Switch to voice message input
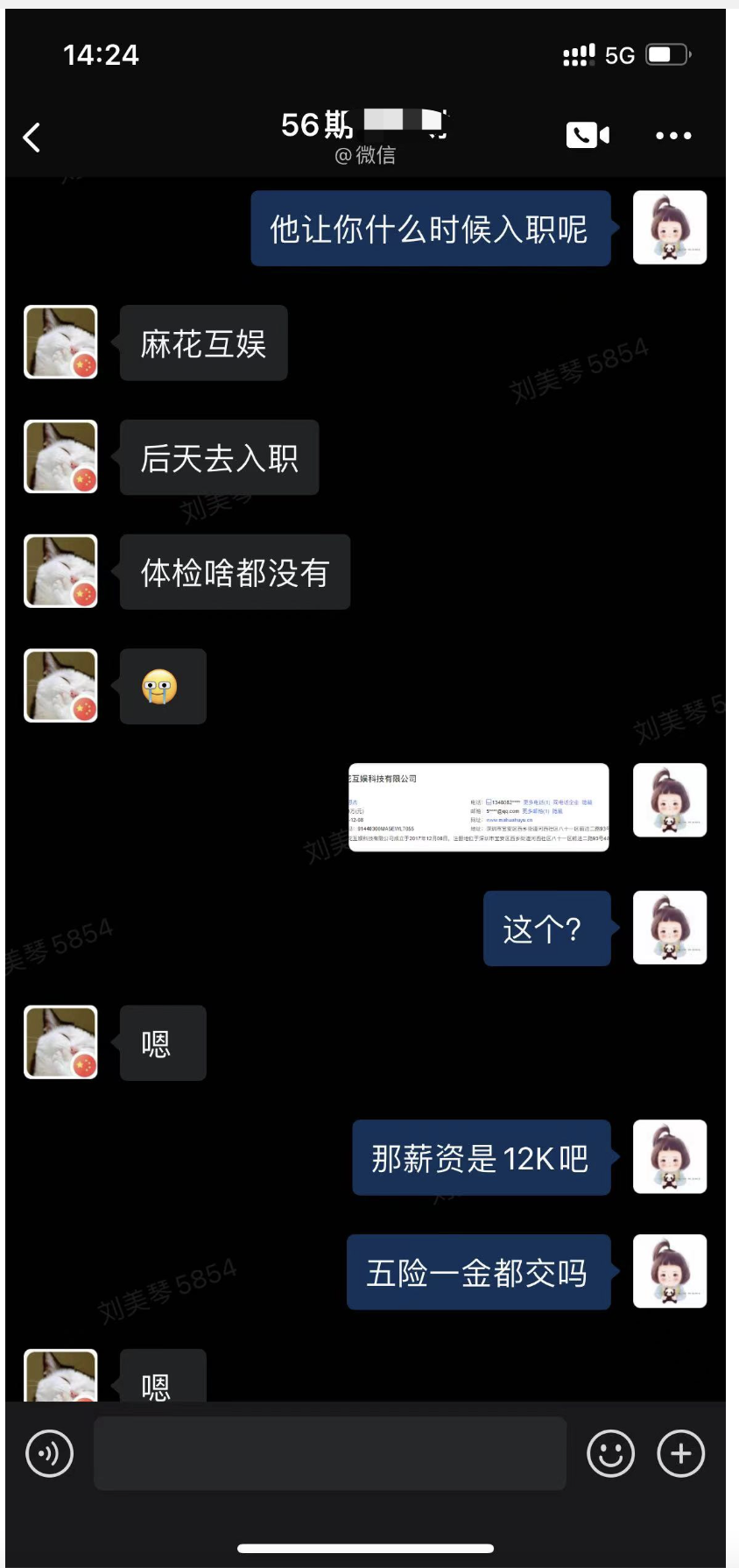This screenshot has width=739, height=1568. click(x=50, y=1453)
